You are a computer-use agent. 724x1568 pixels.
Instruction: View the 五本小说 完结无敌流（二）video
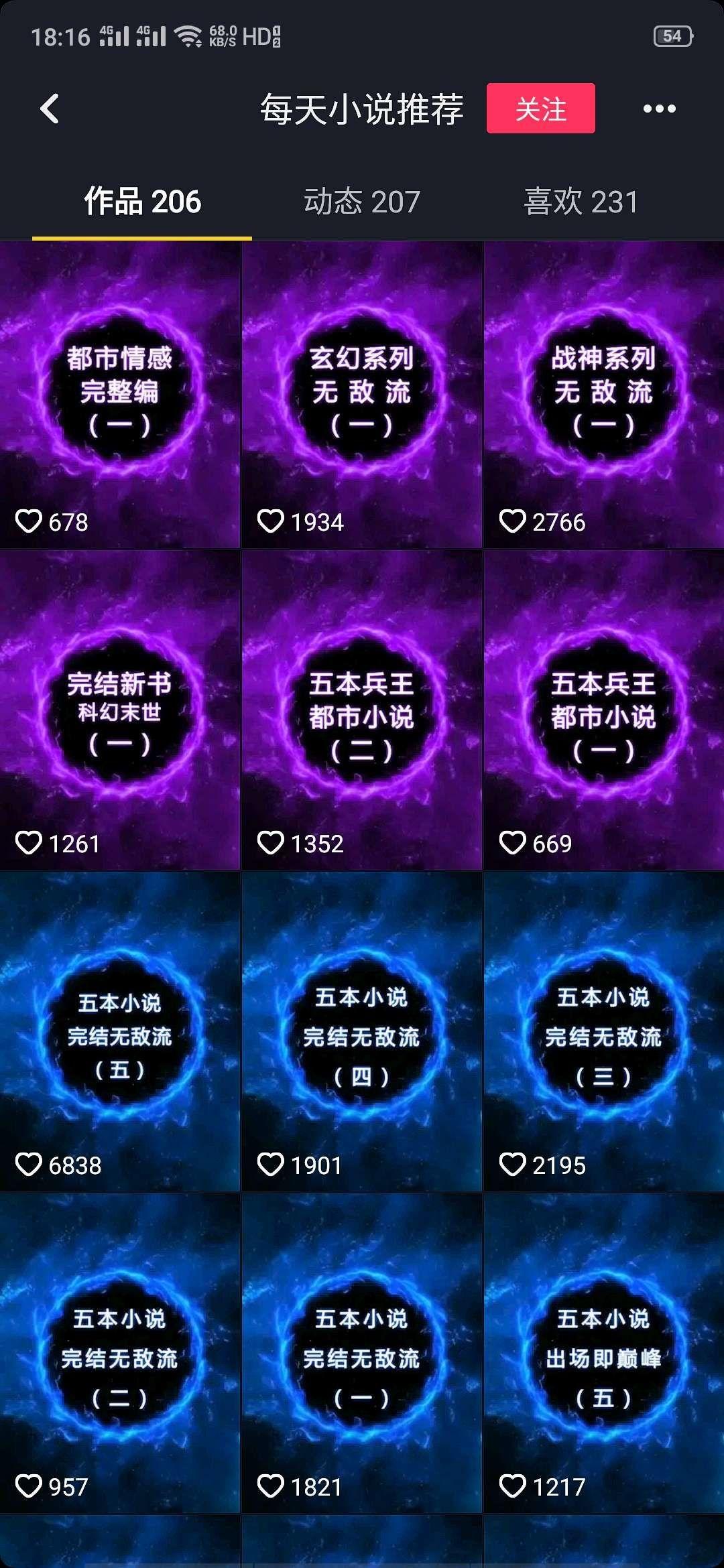click(x=120, y=1354)
